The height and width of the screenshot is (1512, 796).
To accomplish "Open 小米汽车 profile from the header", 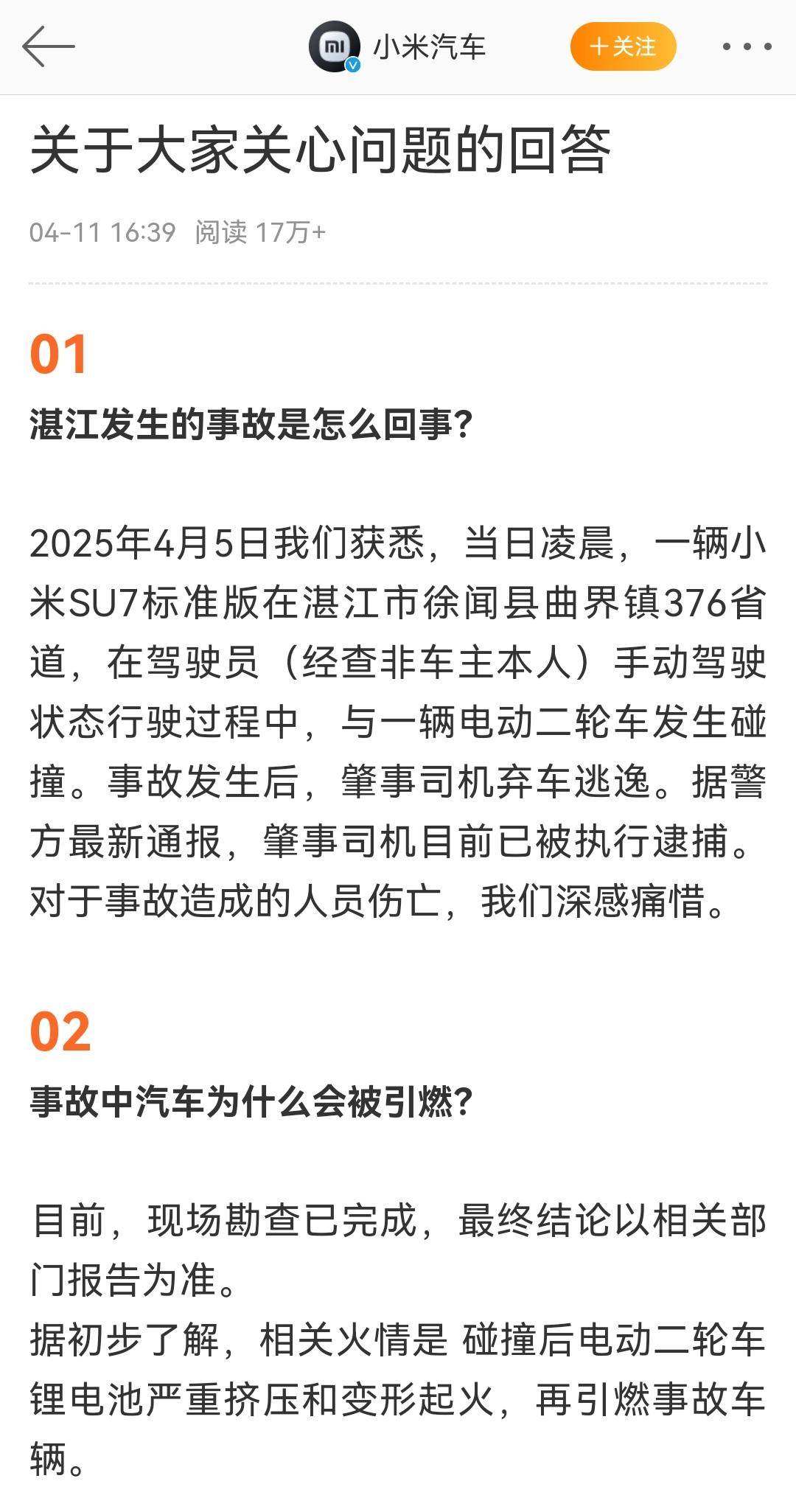I will [x=398, y=46].
